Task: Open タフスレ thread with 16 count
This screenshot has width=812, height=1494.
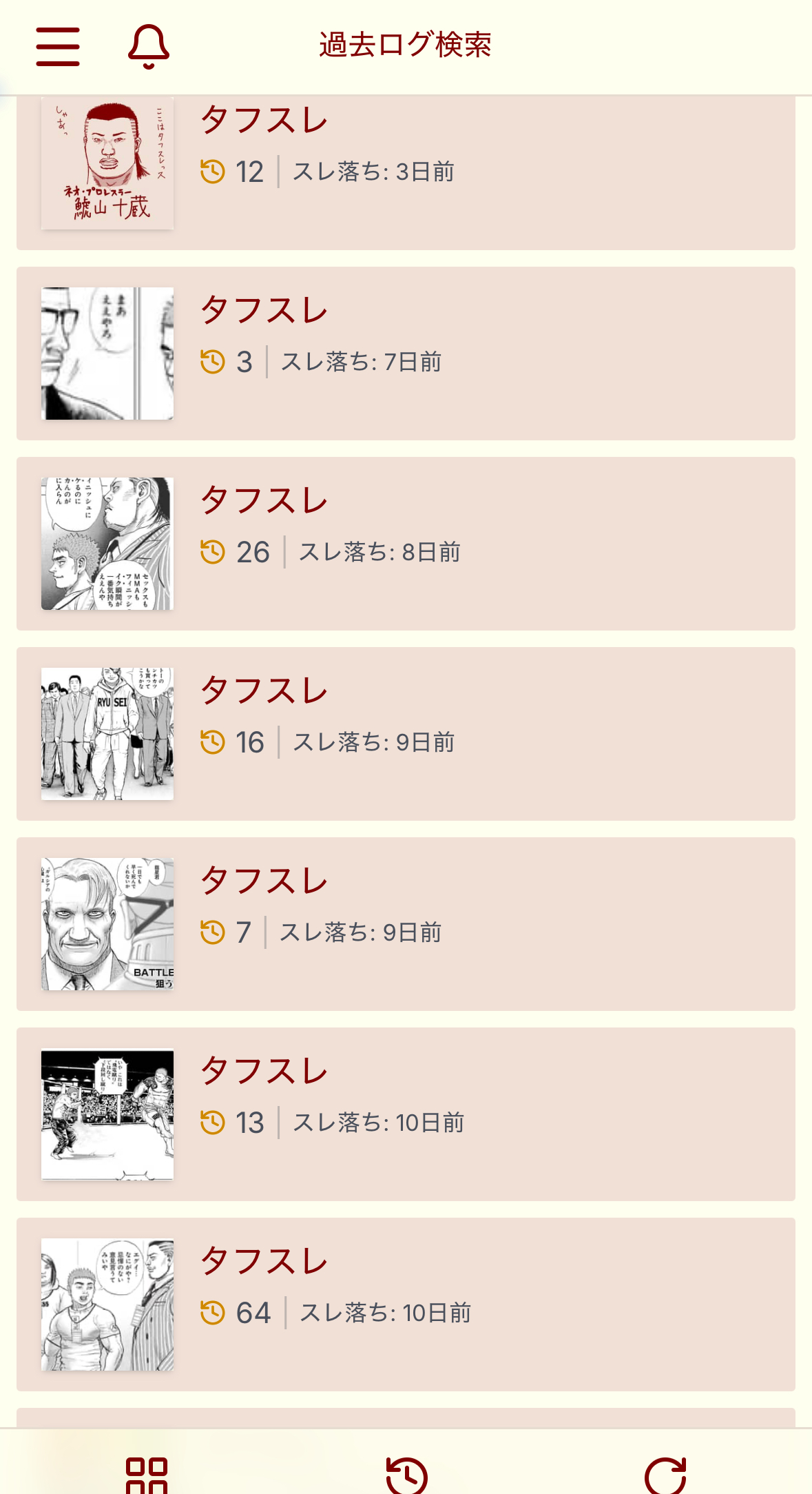Action: (405, 734)
